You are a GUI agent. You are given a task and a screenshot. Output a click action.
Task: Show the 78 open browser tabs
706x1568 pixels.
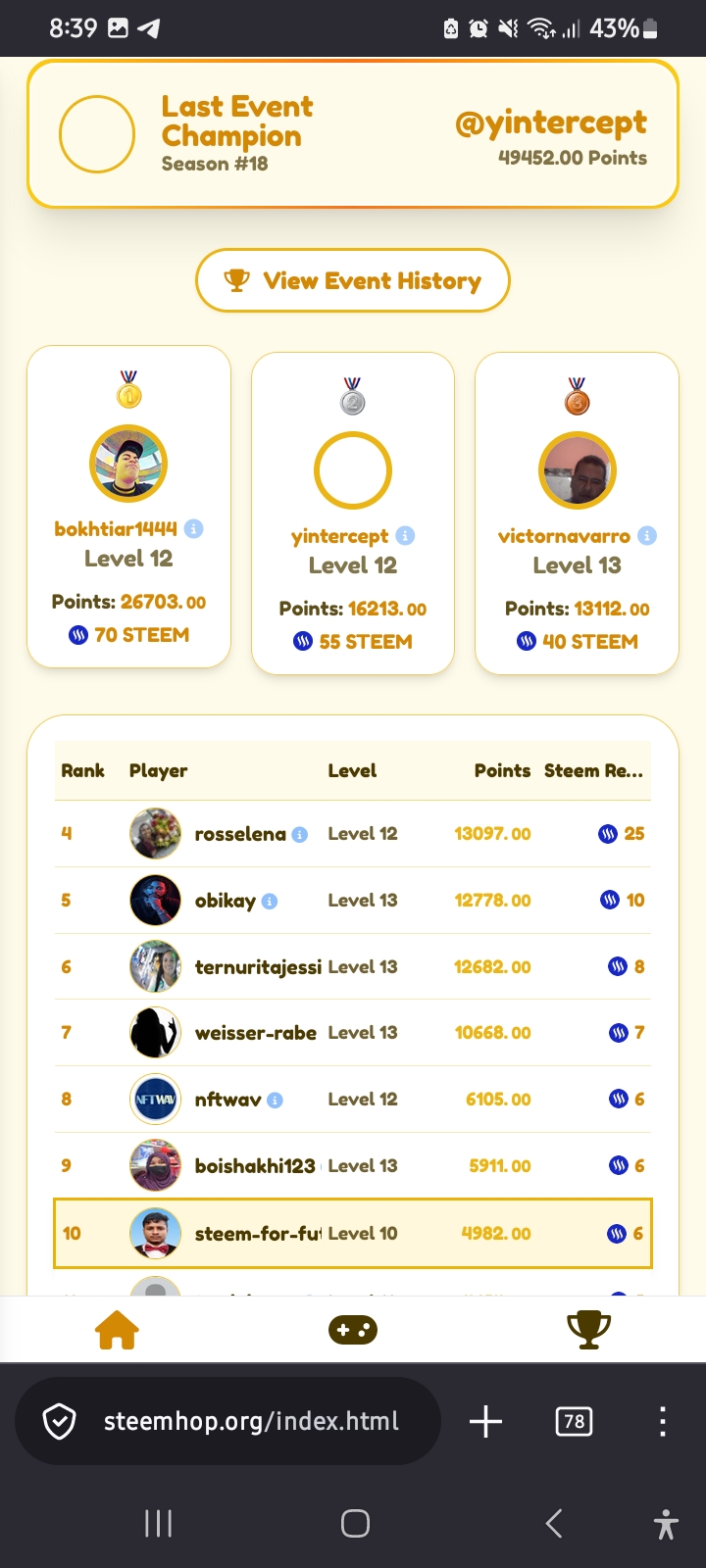pos(574,1421)
